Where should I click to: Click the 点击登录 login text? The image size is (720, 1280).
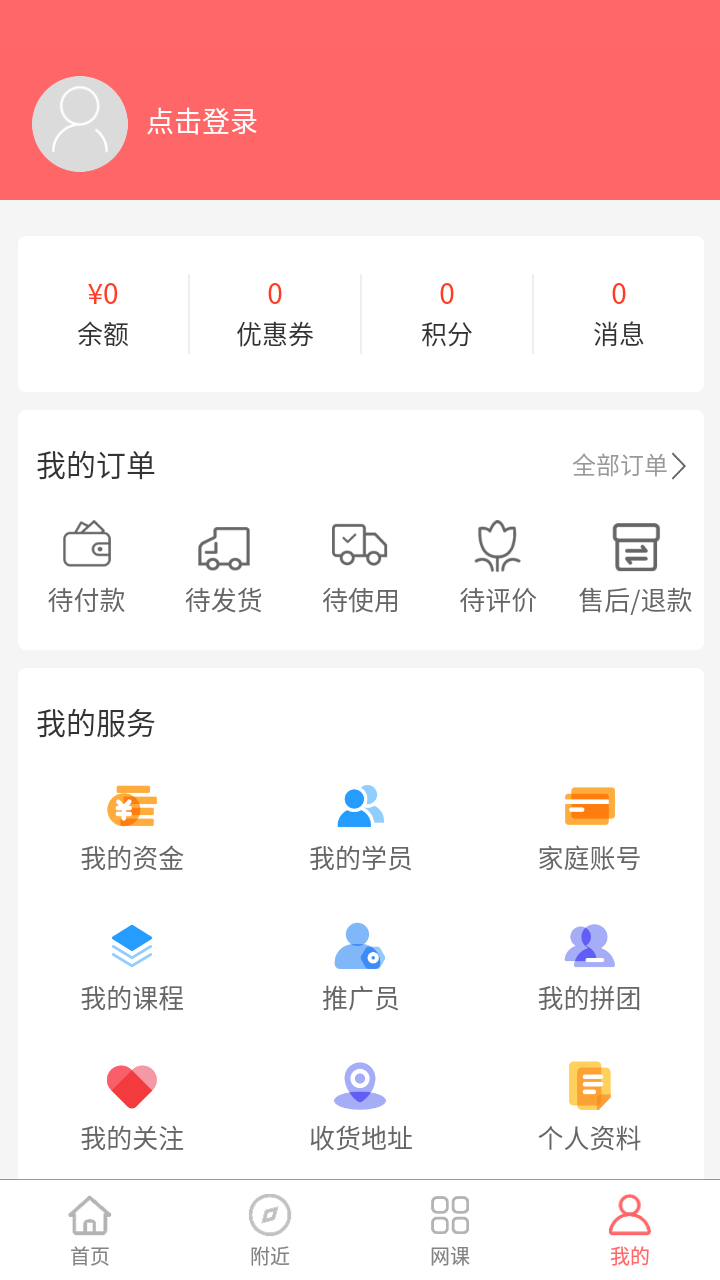(x=203, y=123)
